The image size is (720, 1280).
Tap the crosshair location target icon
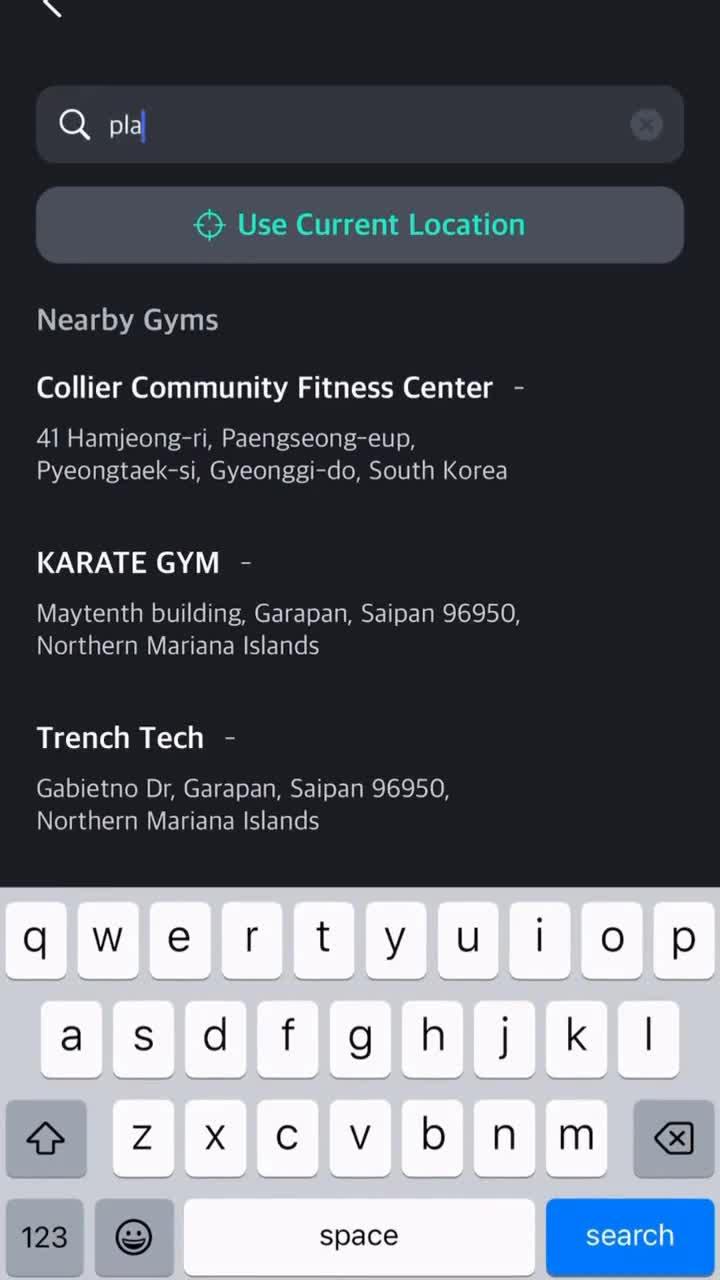(209, 225)
